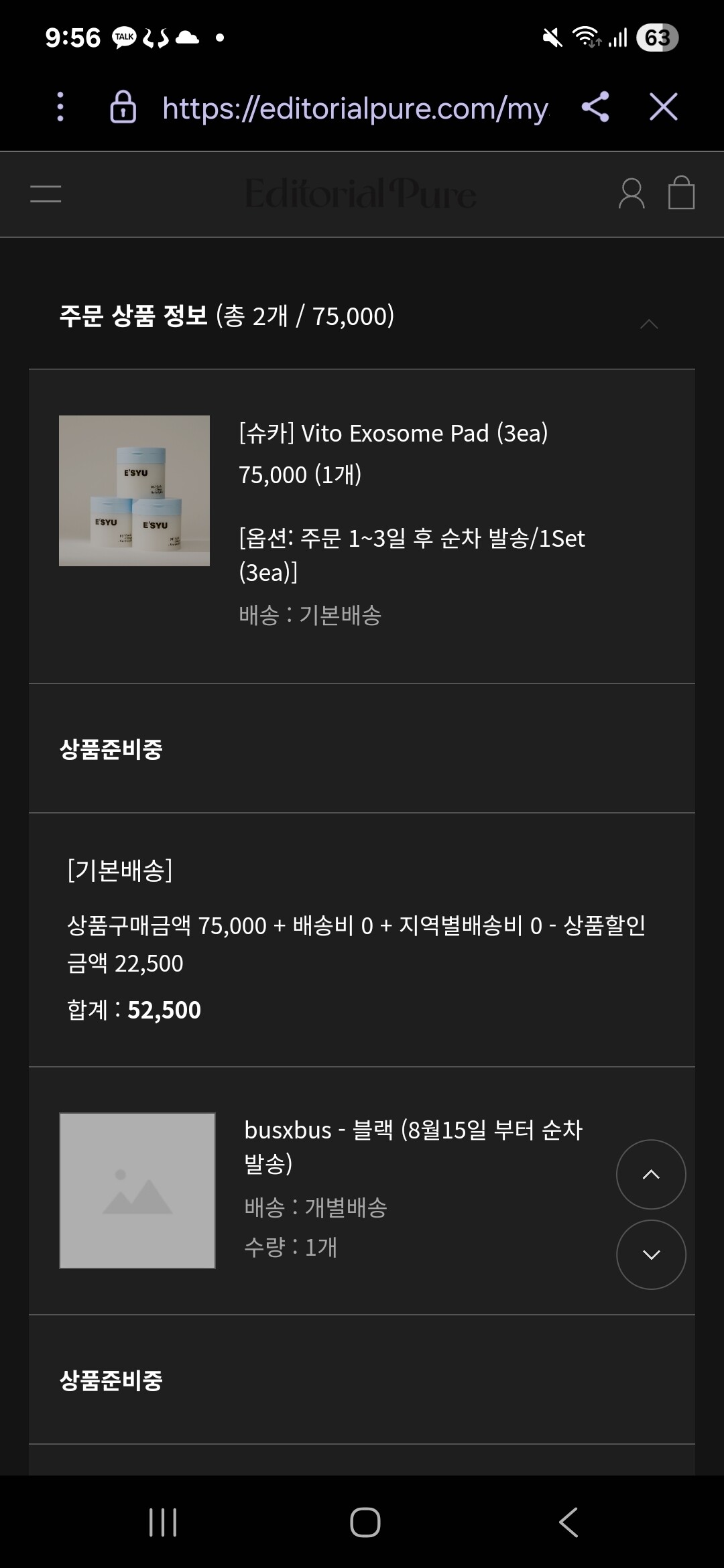724x1568 pixels.
Task: Open the hamburger menu
Action: 46,194
